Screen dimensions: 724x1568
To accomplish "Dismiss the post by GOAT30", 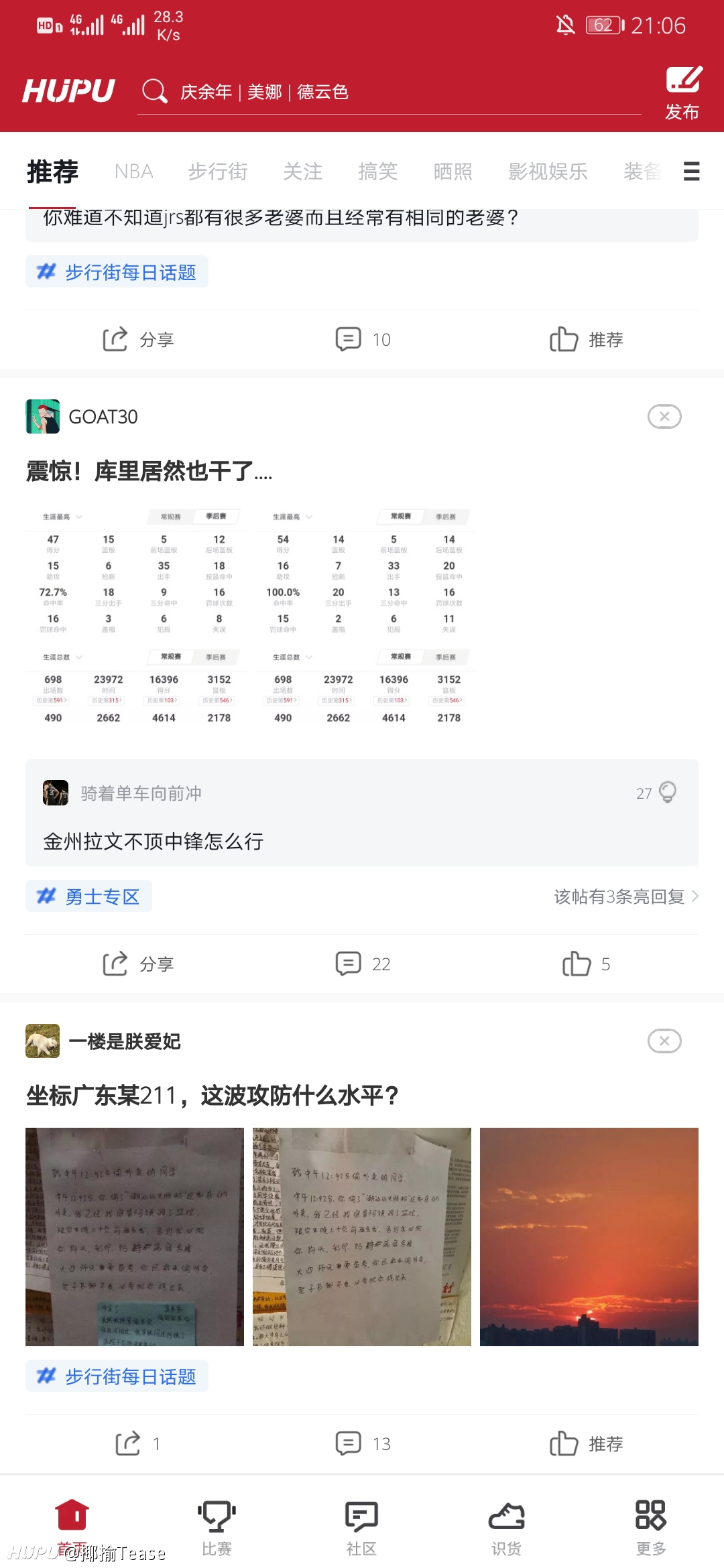I will click(664, 417).
